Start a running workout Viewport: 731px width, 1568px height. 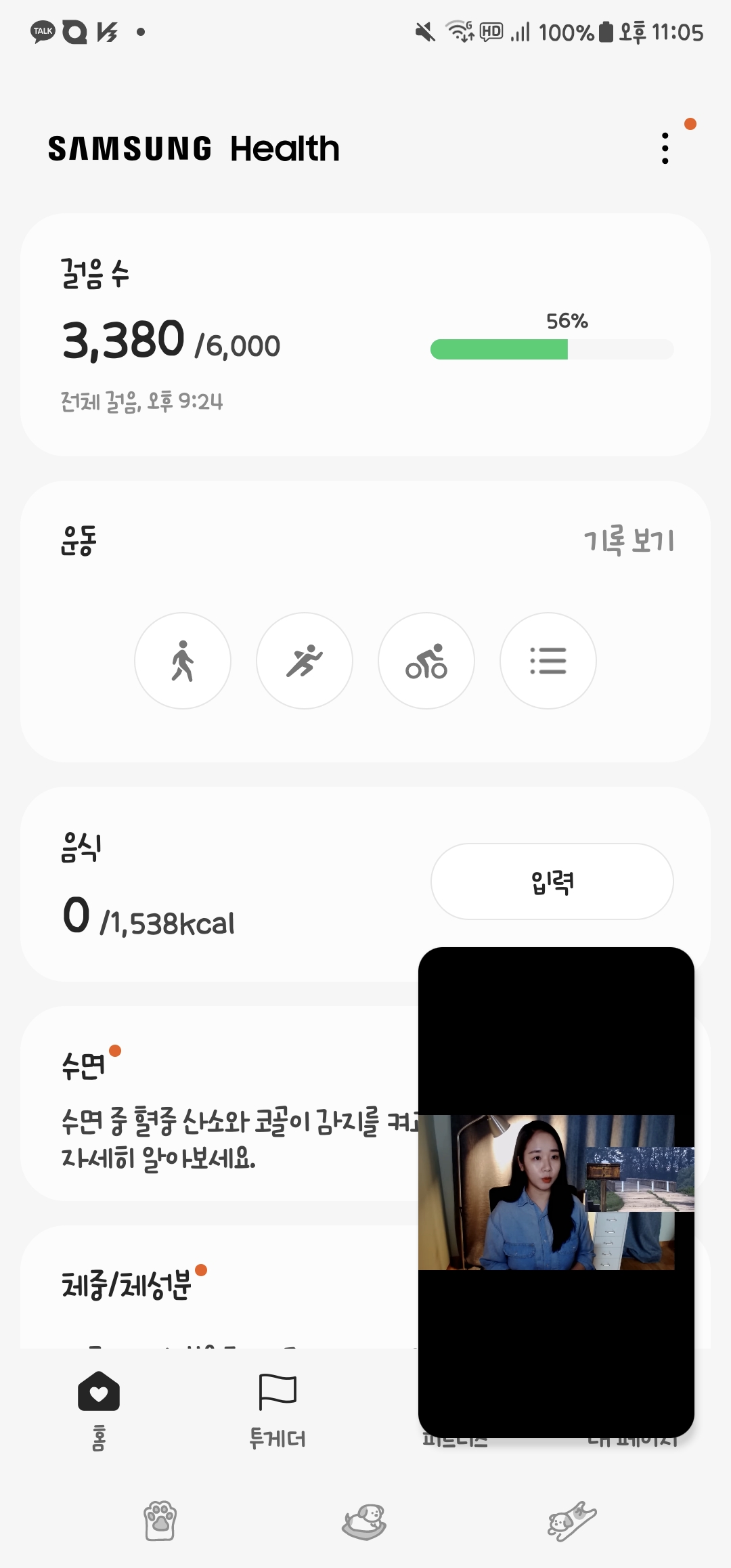coord(305,661)
